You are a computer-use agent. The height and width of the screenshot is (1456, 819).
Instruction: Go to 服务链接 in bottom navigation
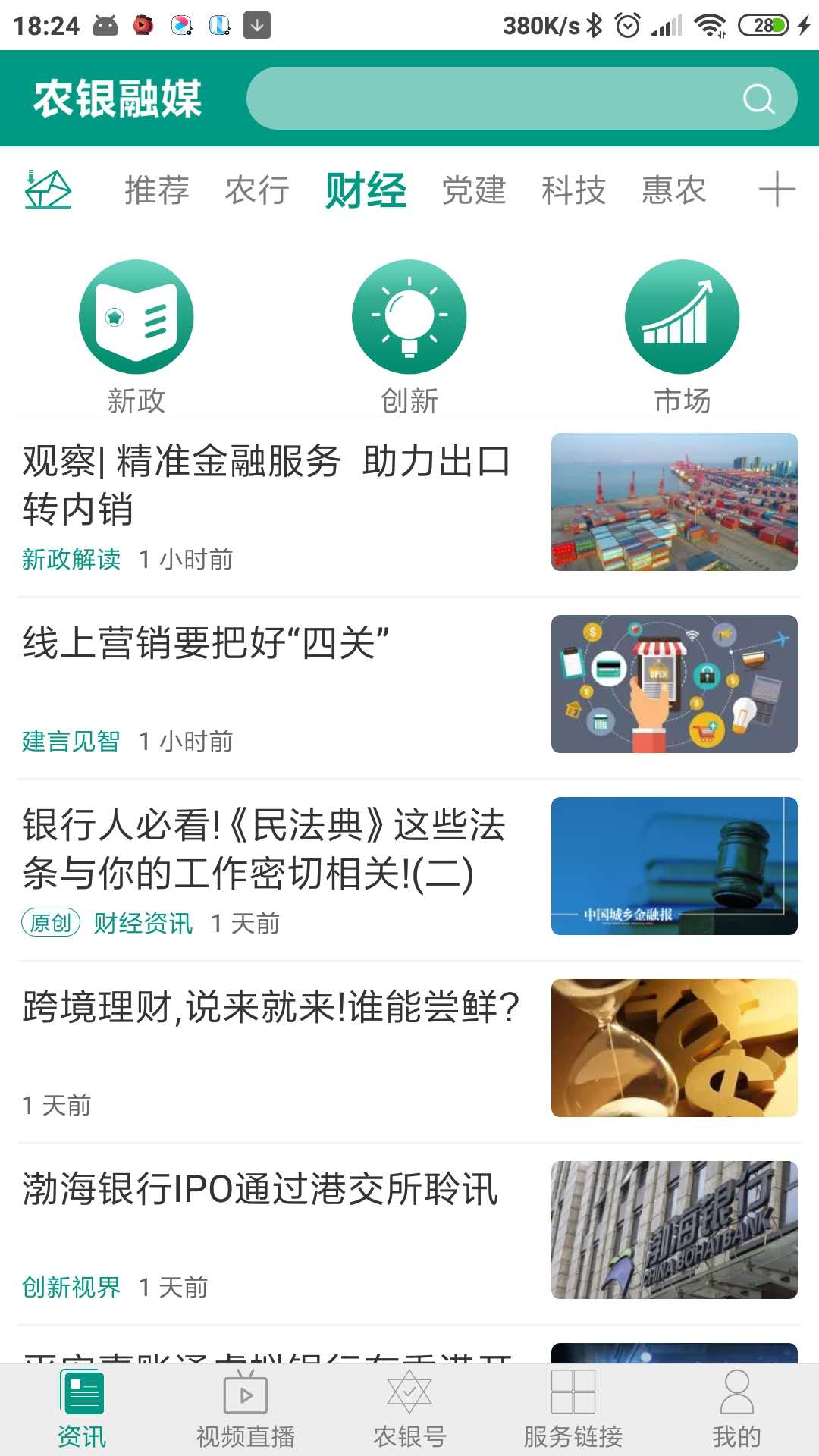coord(573,1410)
